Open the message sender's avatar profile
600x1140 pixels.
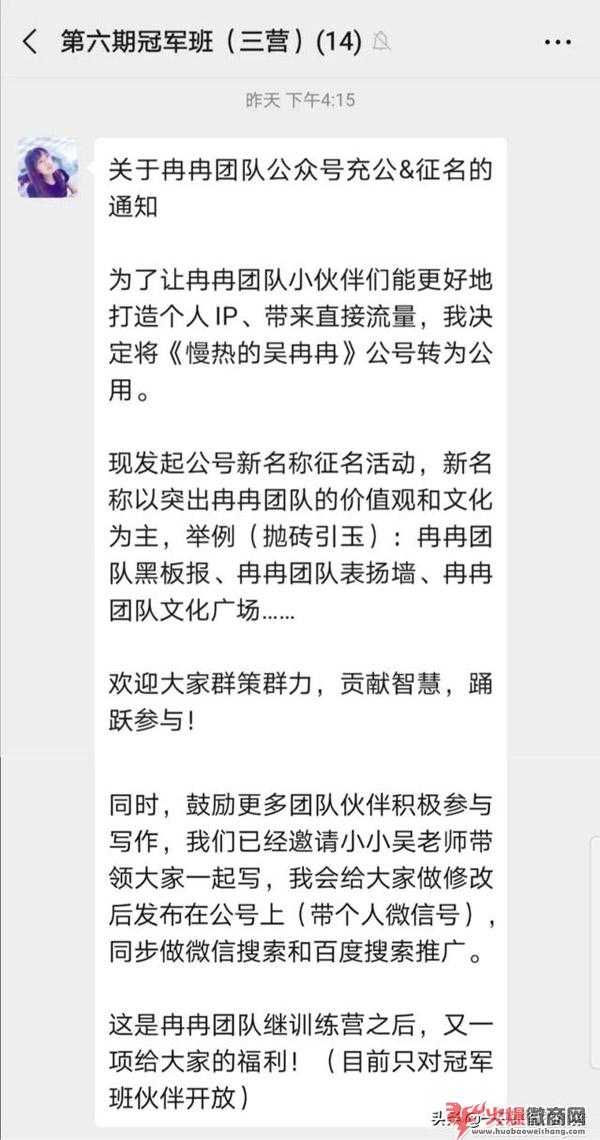click(48, 168)
